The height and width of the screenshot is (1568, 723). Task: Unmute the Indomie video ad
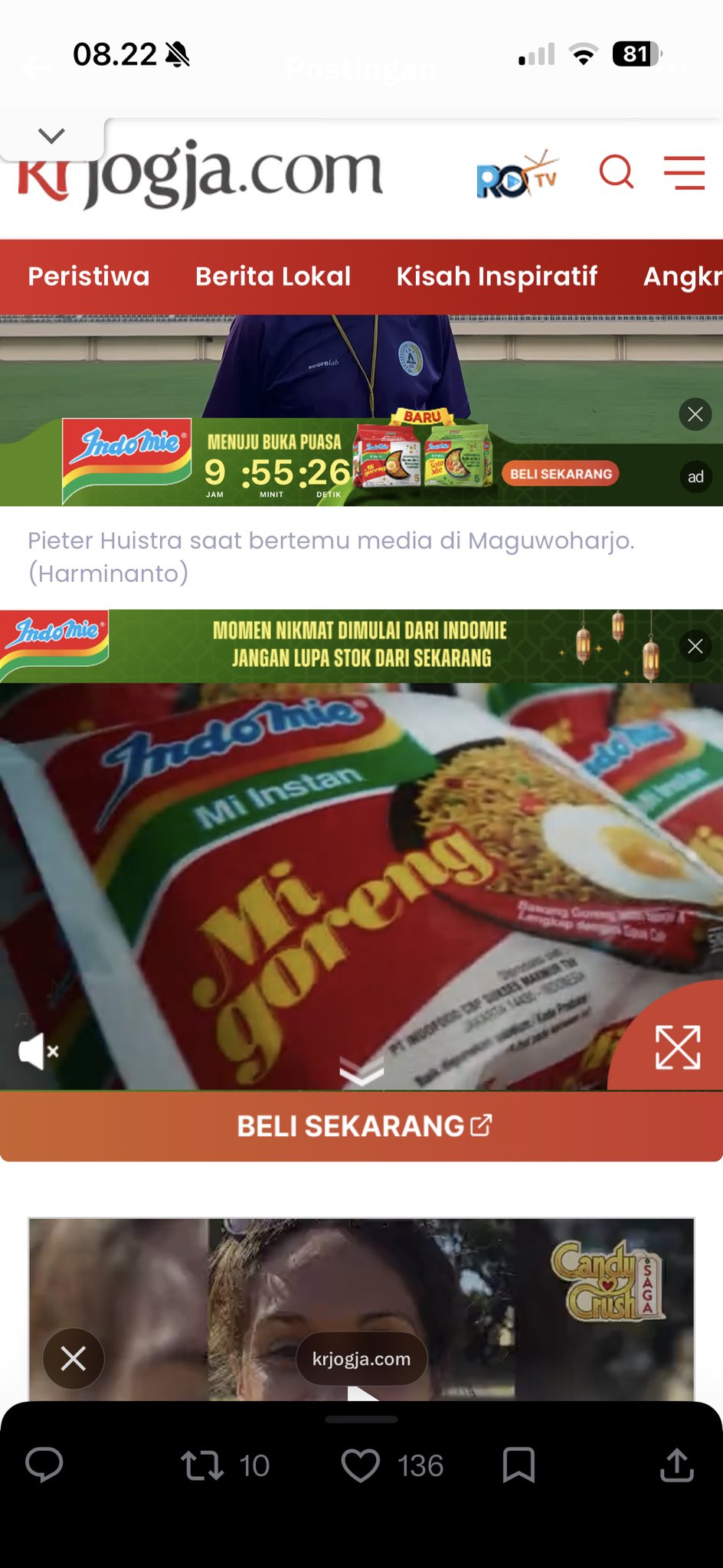click(x=38, y=1051)
